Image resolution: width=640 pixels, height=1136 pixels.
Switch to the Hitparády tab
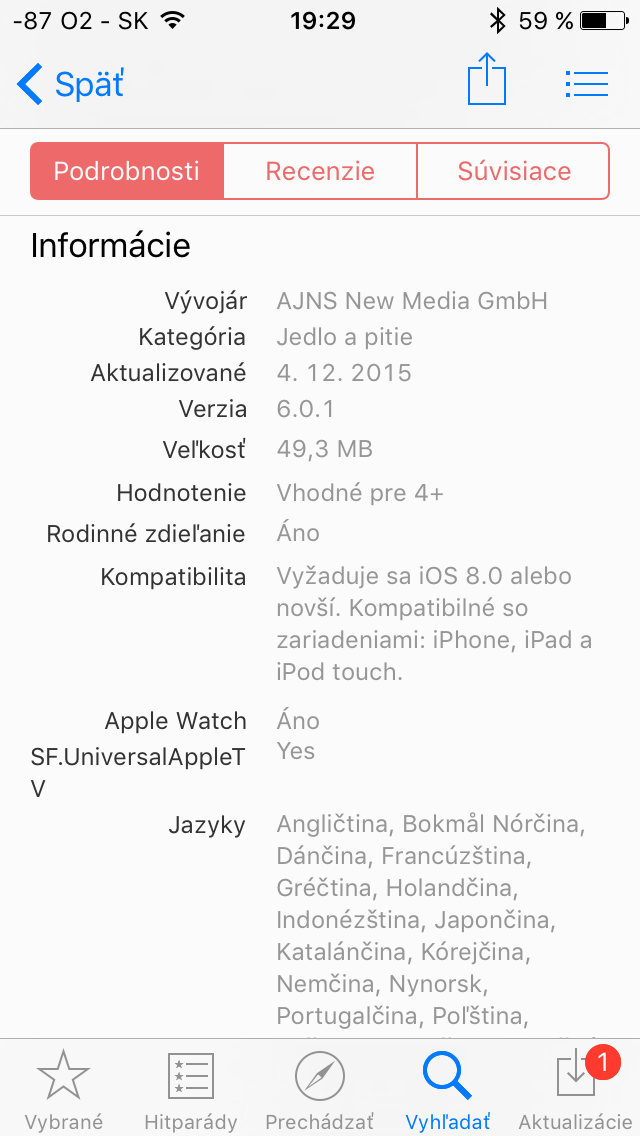pos(191,1089)
